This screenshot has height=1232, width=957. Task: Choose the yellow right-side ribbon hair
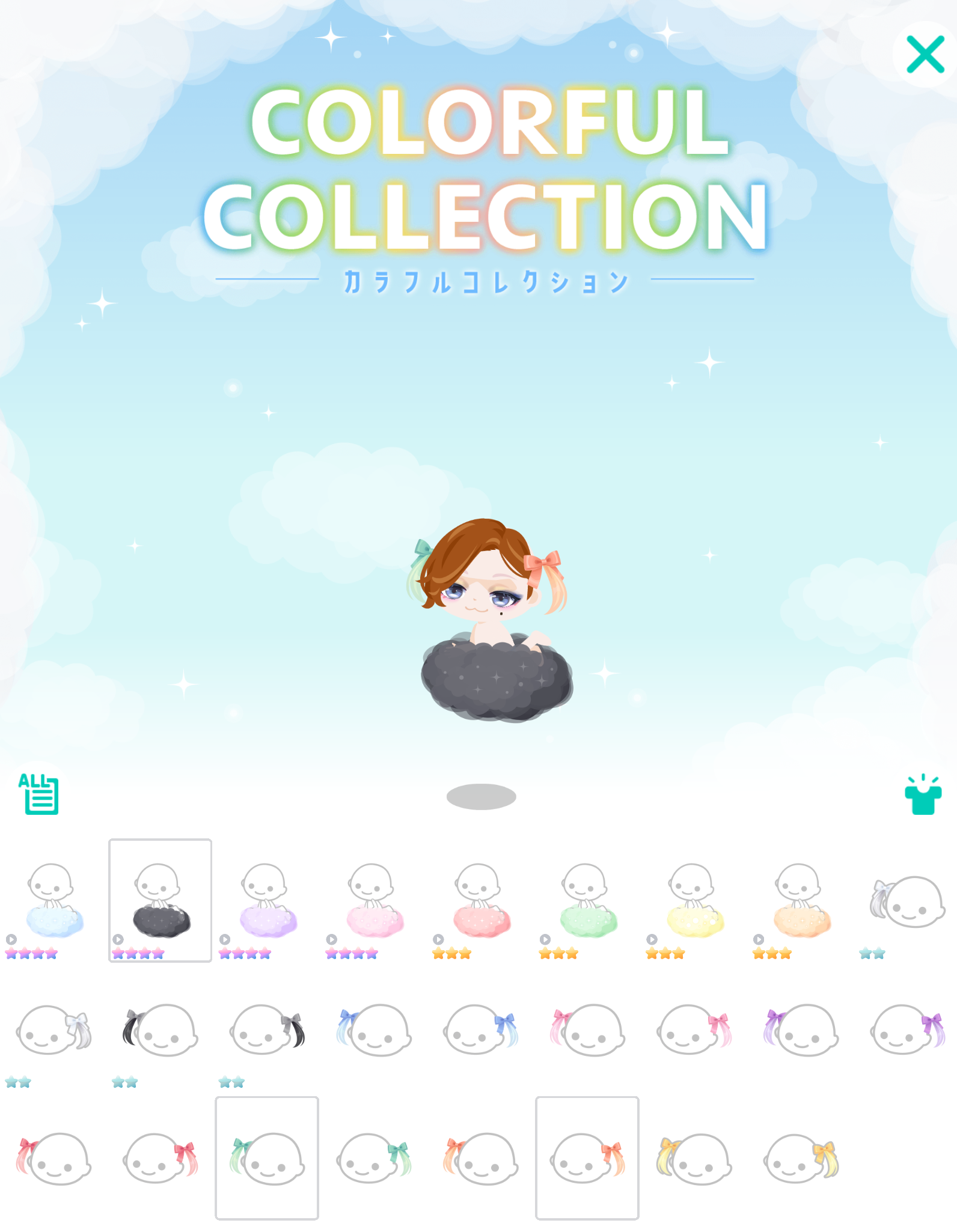(800, 1158)
